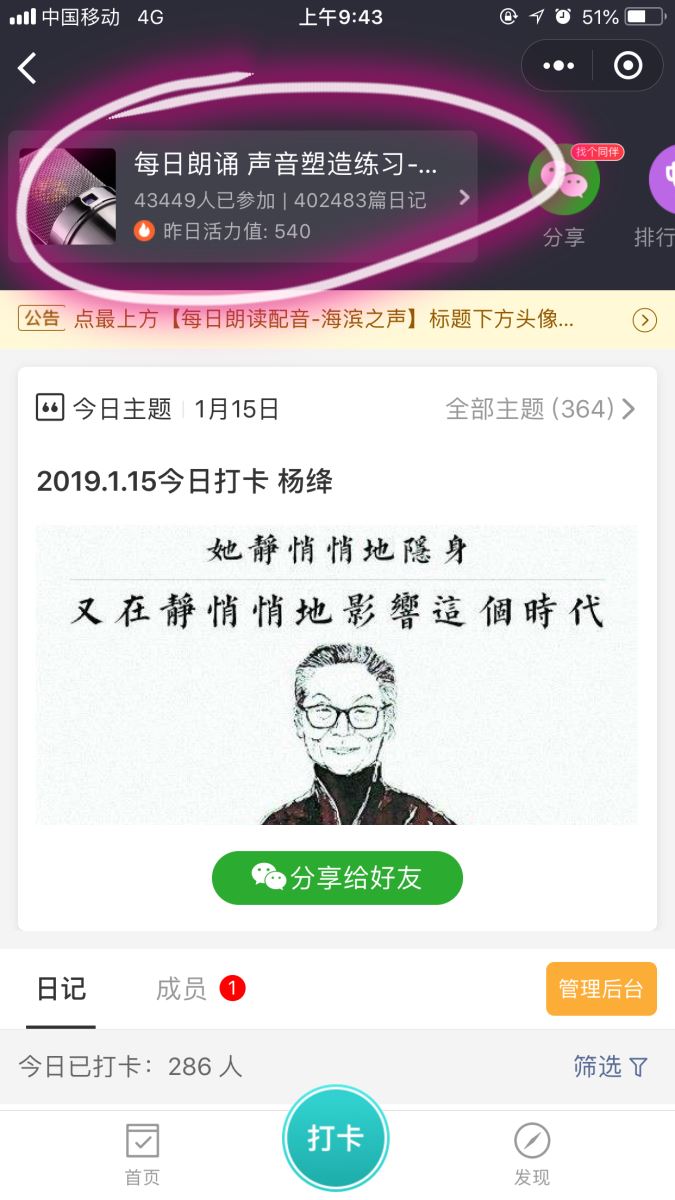
Task: Tap the green 分享 WeChat icon
Action: [x=564, y=181]
